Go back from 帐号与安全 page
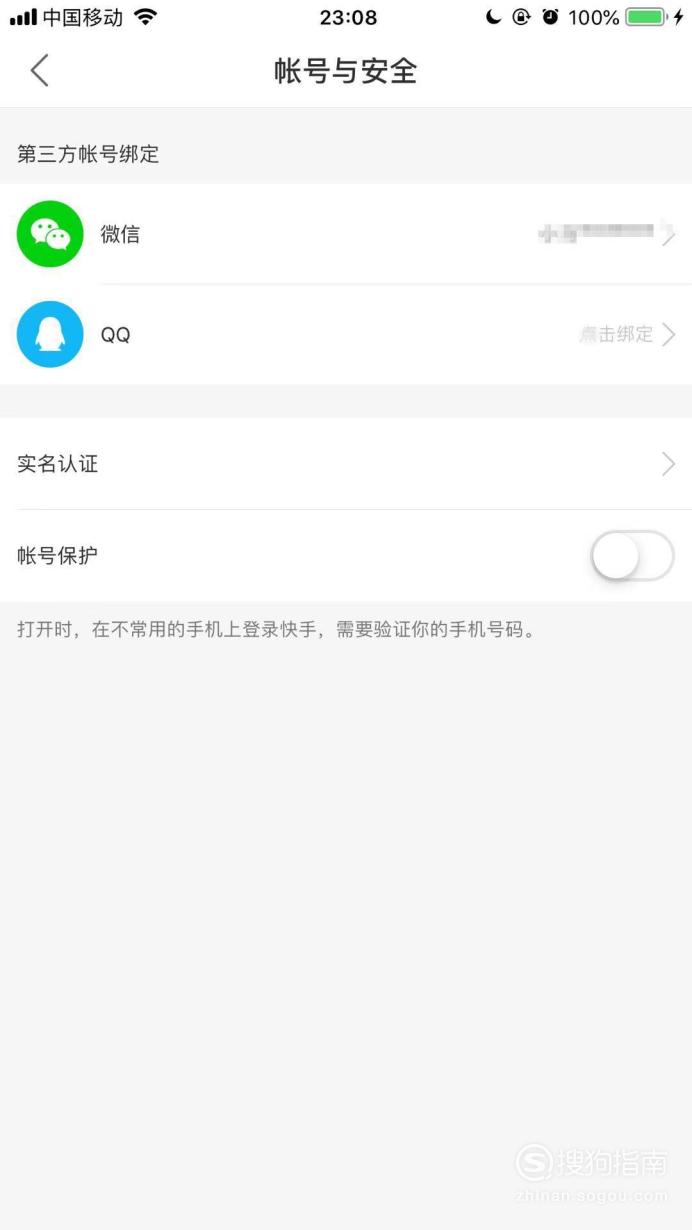 [x=39, y=70]
